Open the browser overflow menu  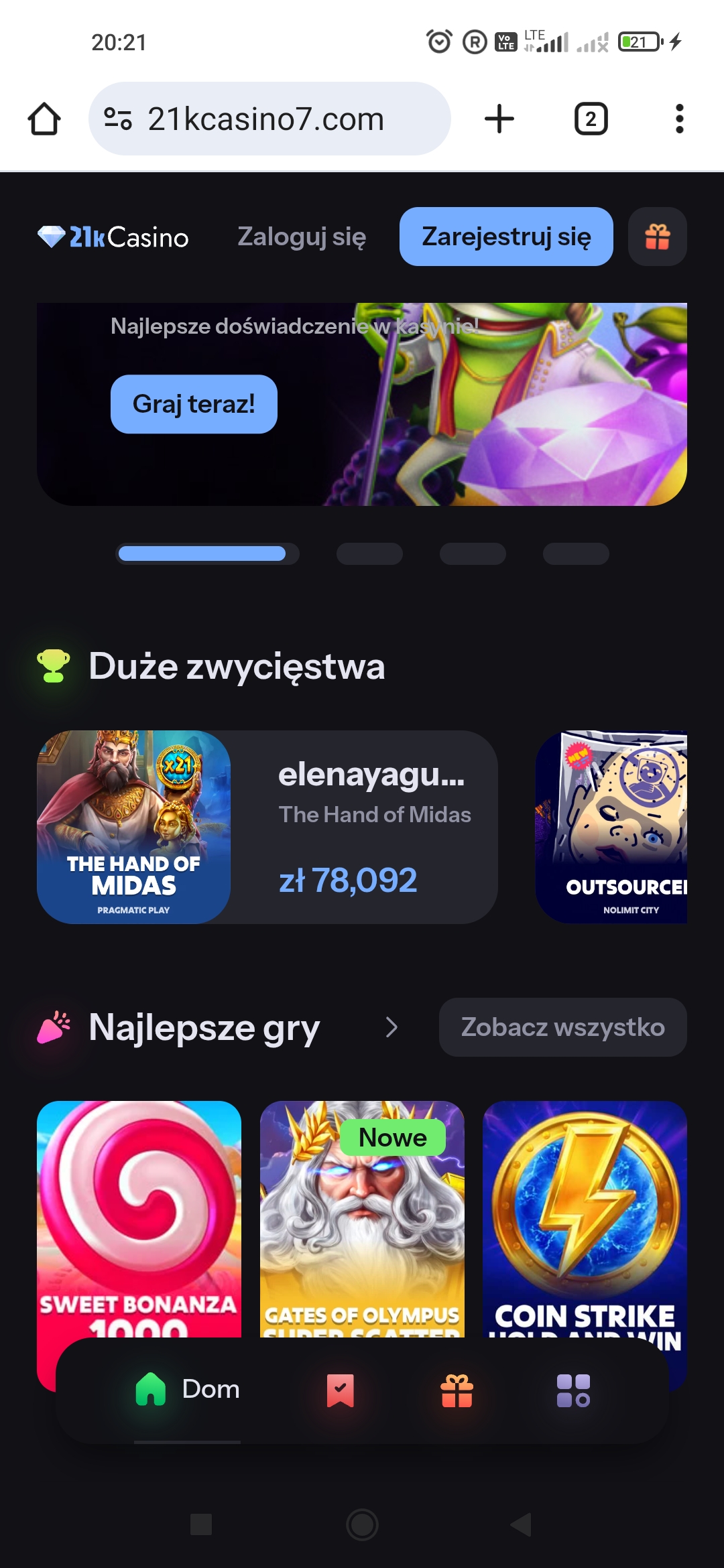pos(679,119)
